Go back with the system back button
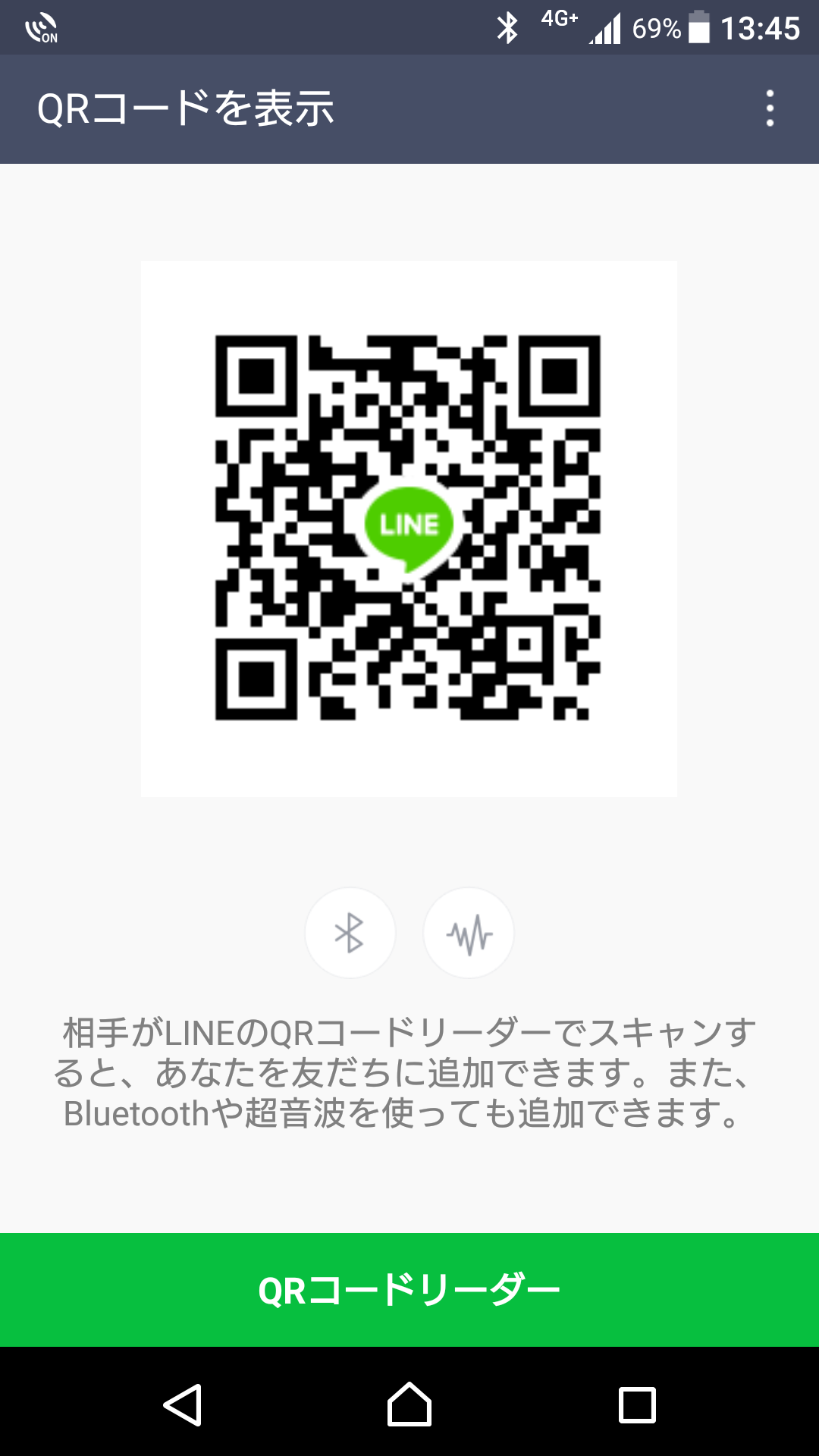This screenshot has height=1456, width=819. coord(183,1404)
